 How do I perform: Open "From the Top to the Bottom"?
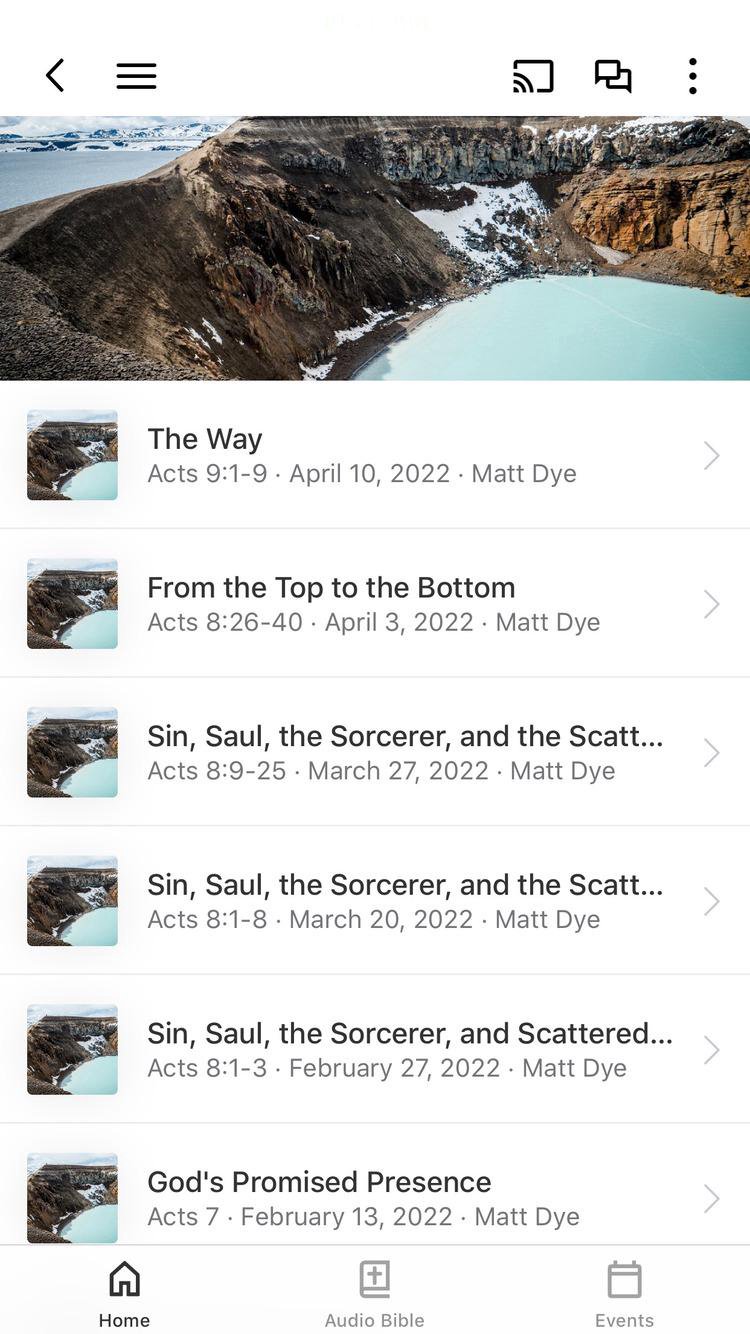pos(375,604)
